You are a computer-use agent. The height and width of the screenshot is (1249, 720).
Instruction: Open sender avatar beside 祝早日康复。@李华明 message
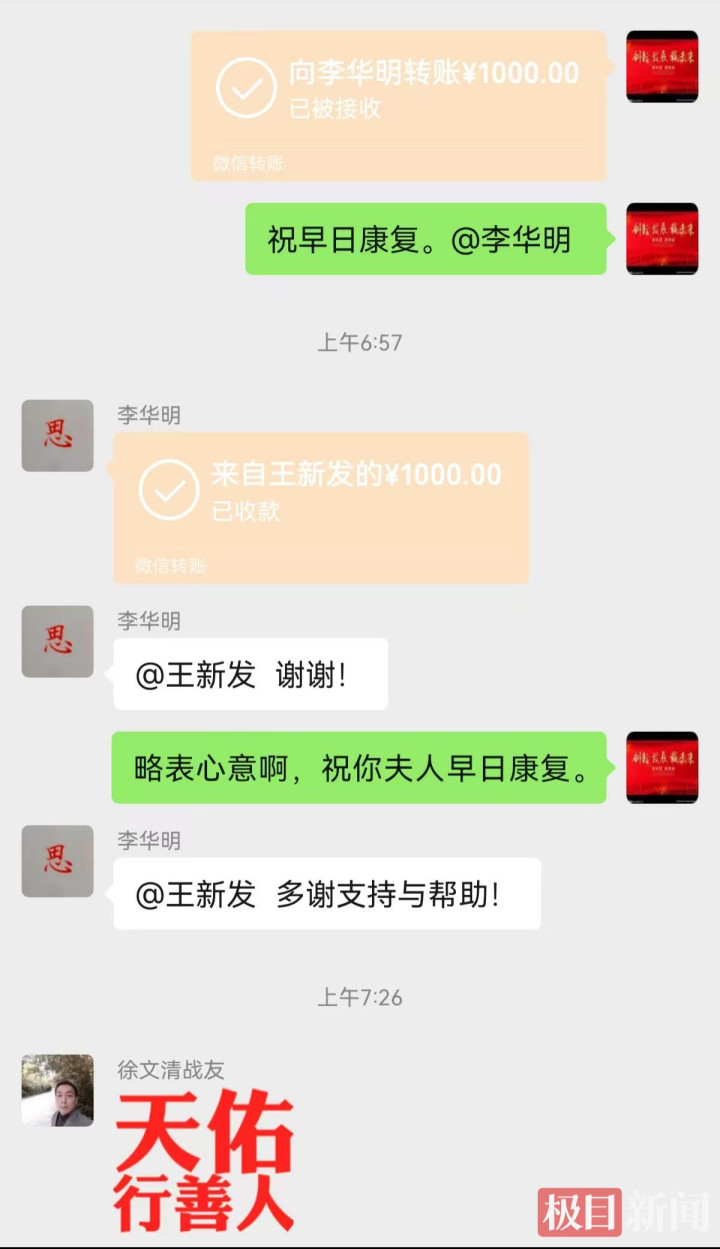coord(661,238)
